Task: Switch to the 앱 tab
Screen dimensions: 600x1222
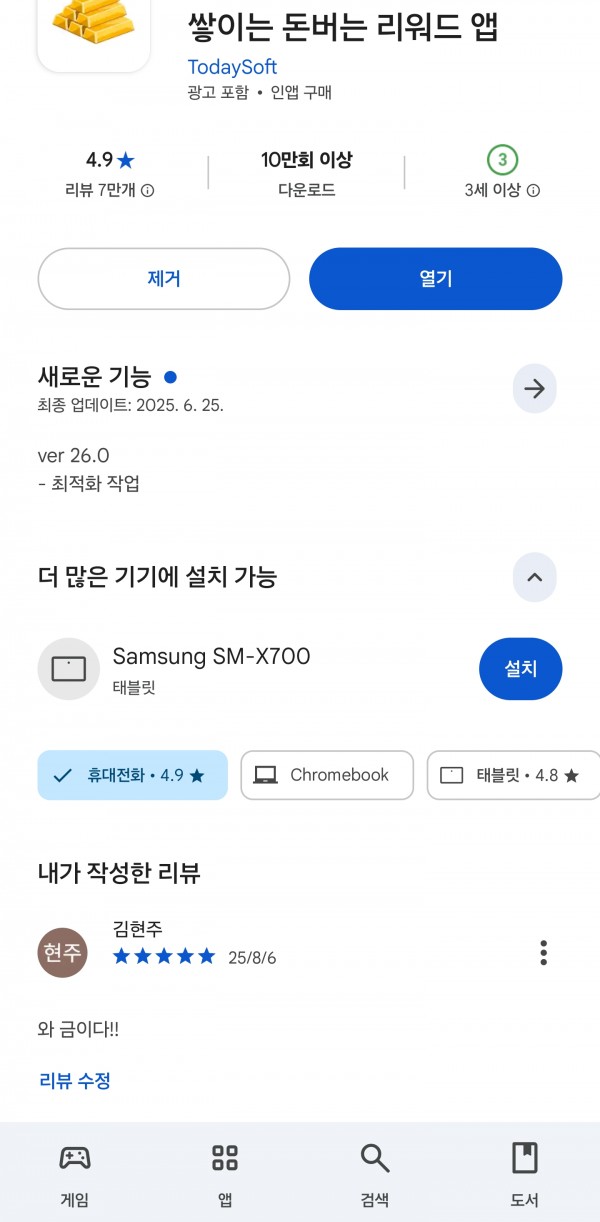Action: [x=225, y=1173]
